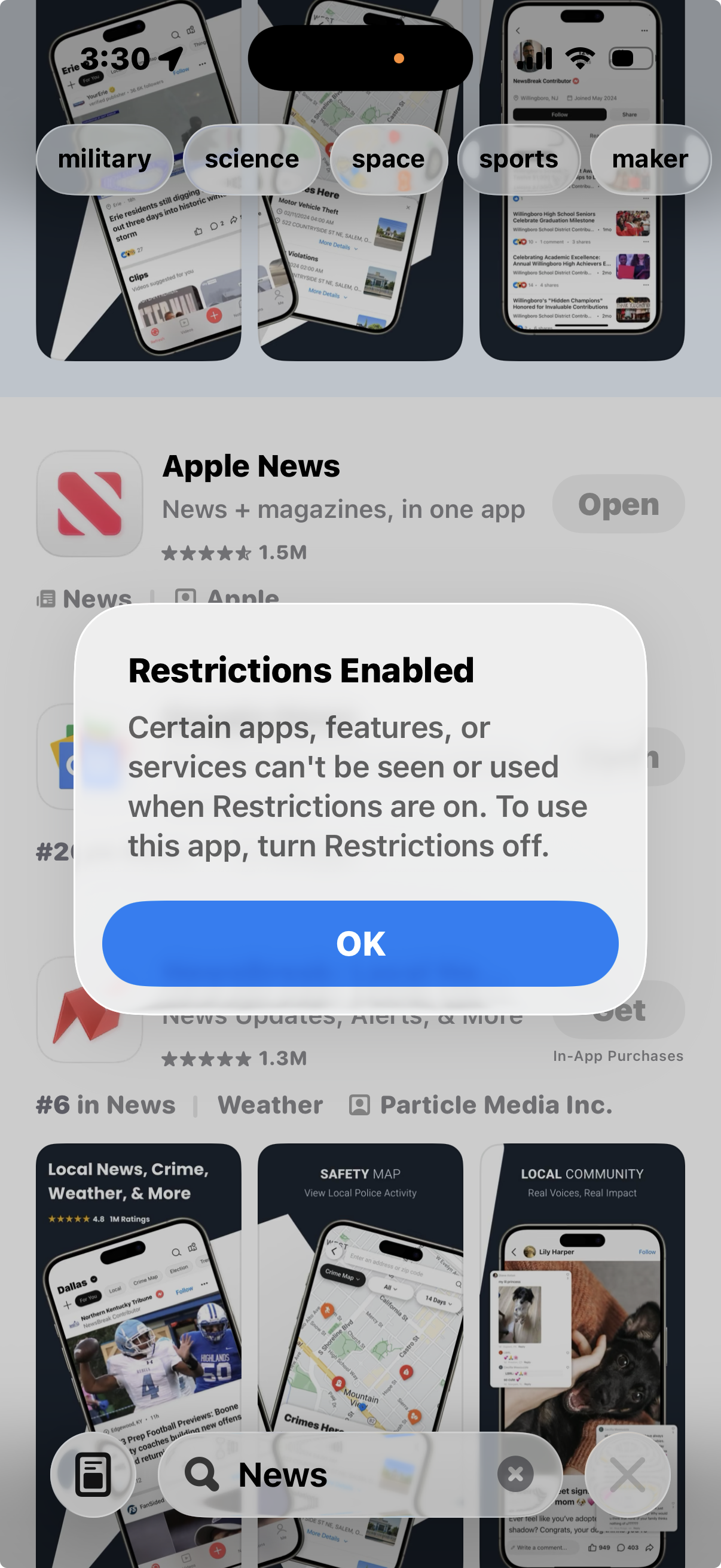This screenshot has width=721, height=1568.
Task: Close the search with the X button
Action: 627,1474
